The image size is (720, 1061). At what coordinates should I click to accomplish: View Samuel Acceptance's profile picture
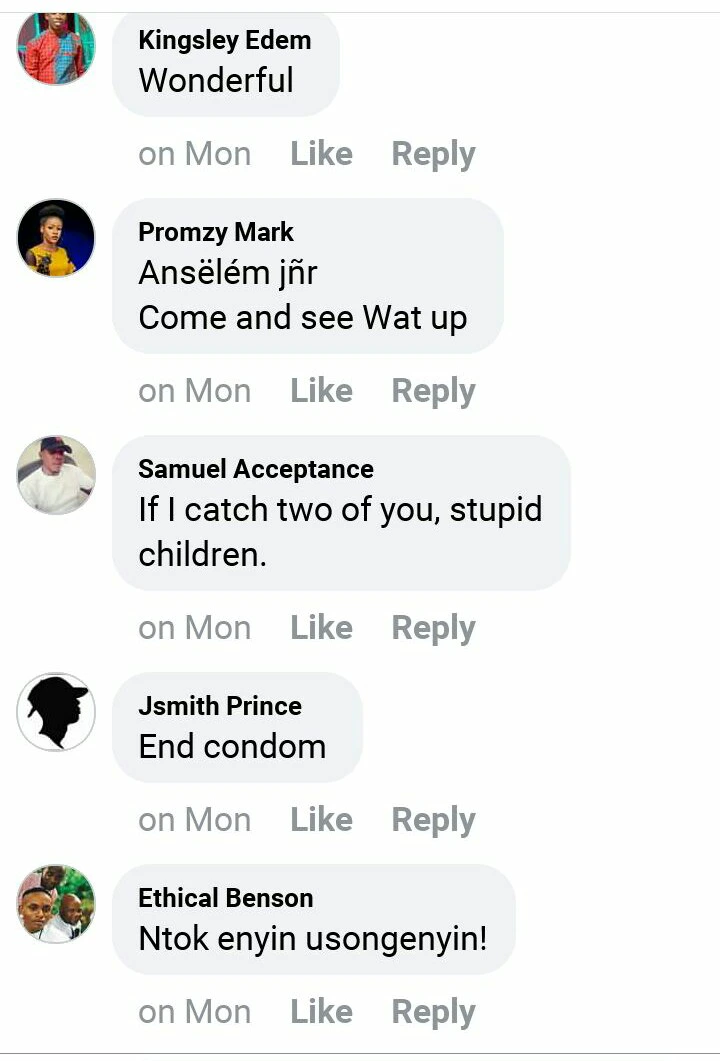56,475
